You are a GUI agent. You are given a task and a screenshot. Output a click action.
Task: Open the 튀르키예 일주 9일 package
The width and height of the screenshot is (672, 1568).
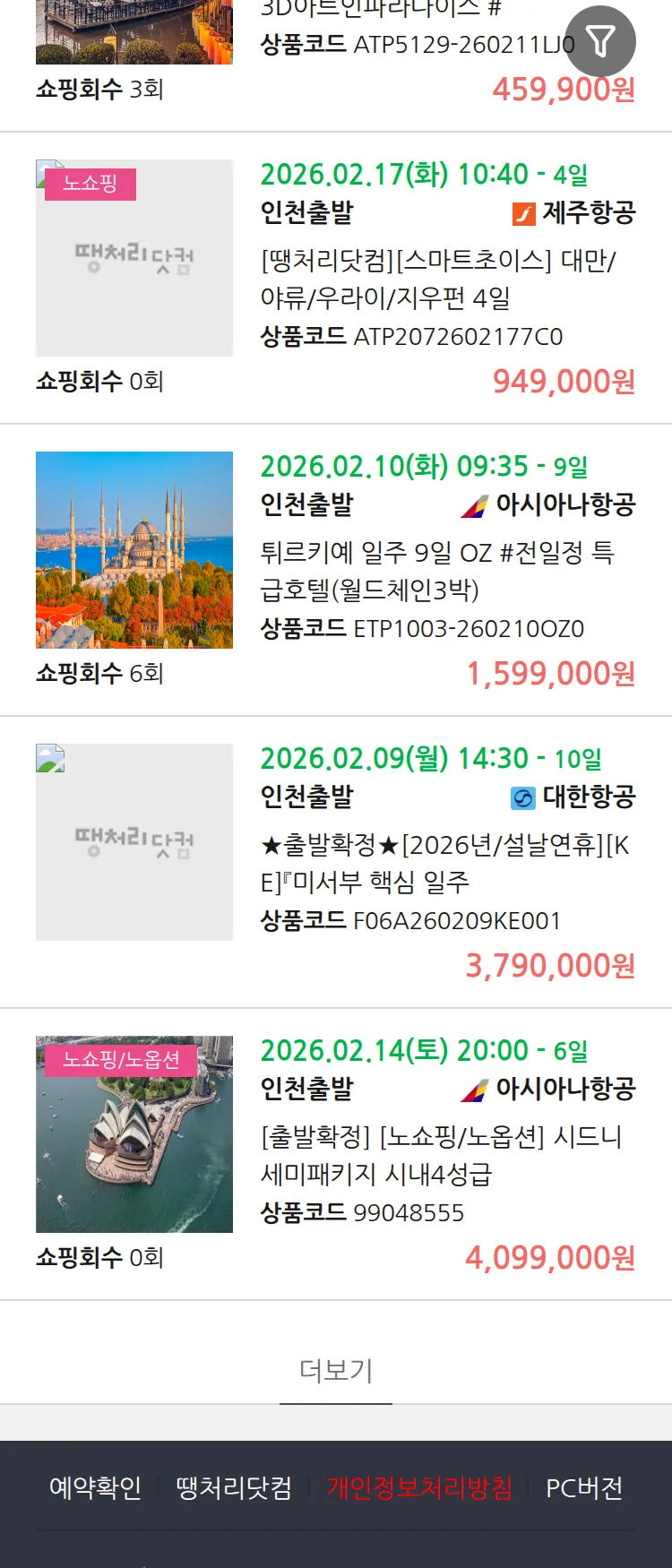tap(437, 571)
